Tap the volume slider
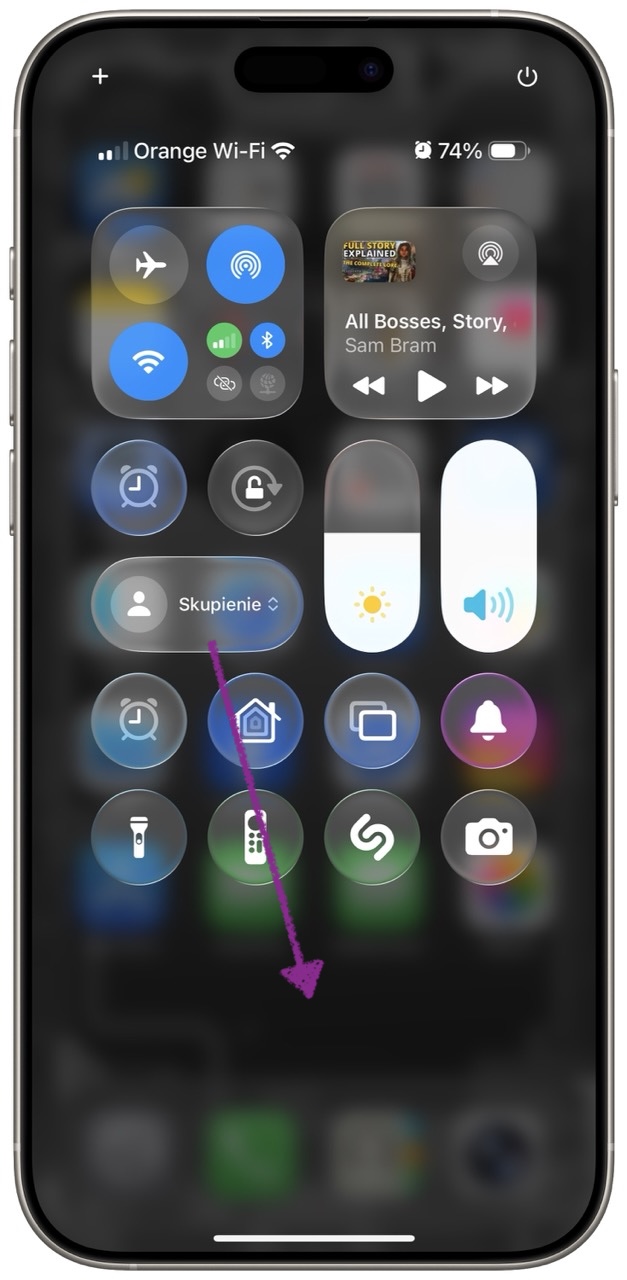This screenshot has height=1280, width=627. click(489, 546)
